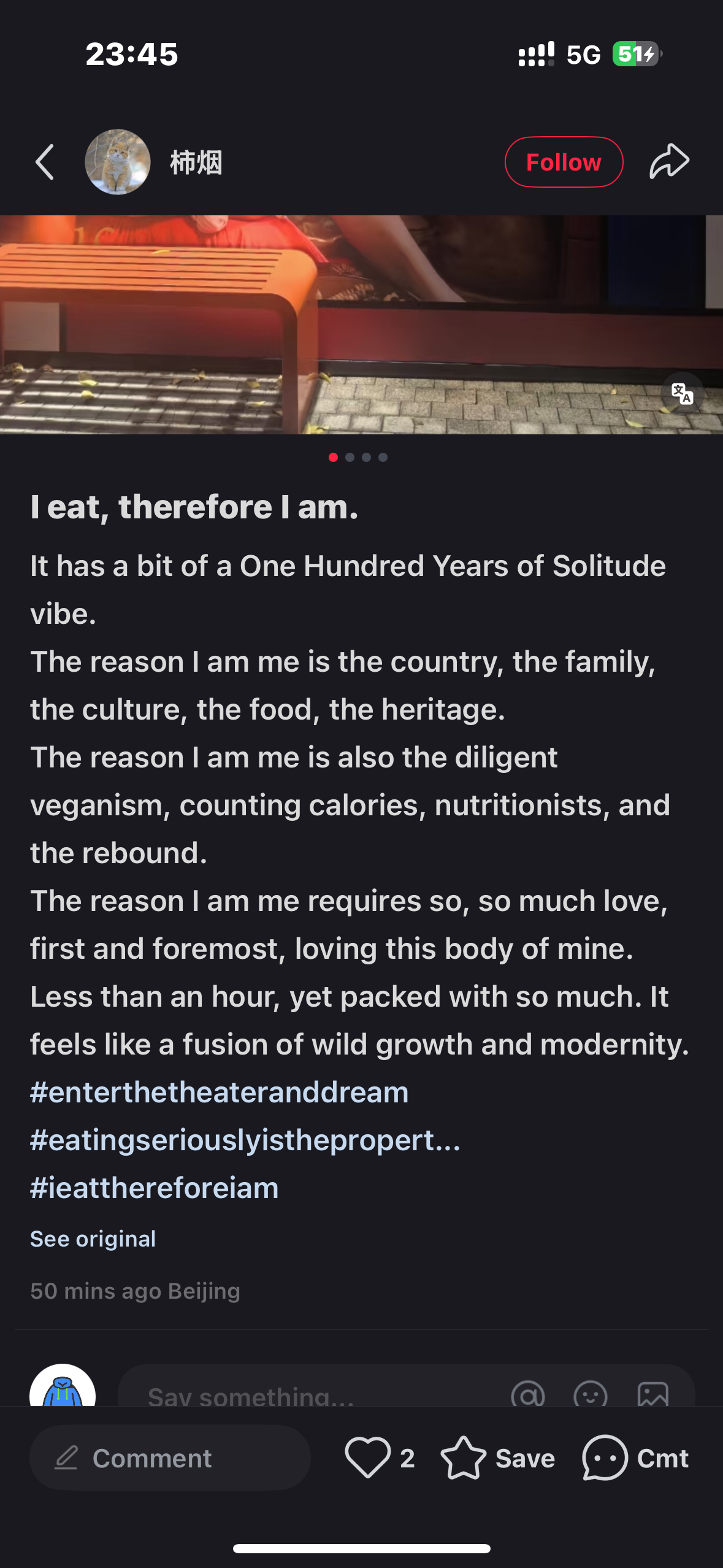Tap the Say something comment field
The height and width of the screenshot is (1568, 723).
[x=307, y=1393]
